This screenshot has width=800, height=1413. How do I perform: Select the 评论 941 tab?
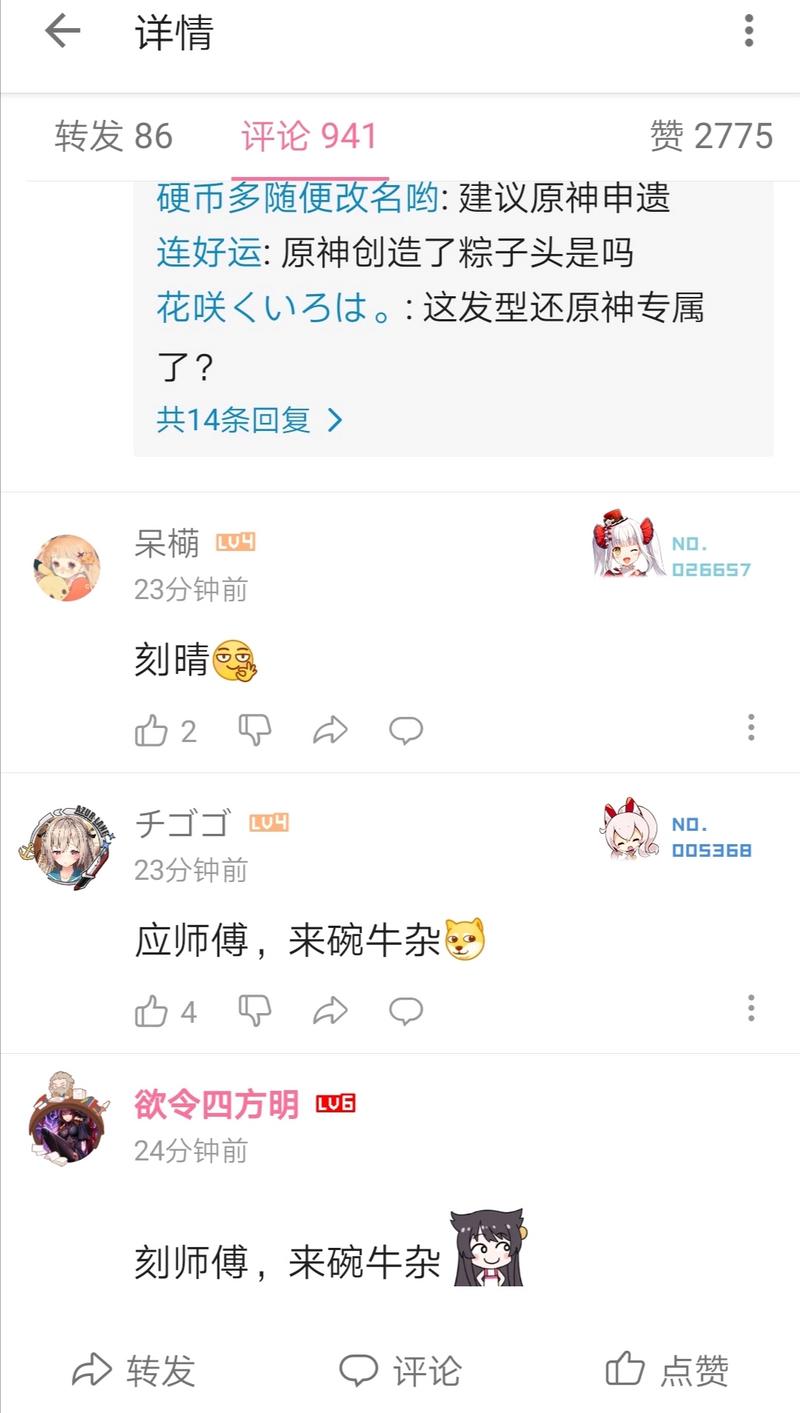click(309, 136)
